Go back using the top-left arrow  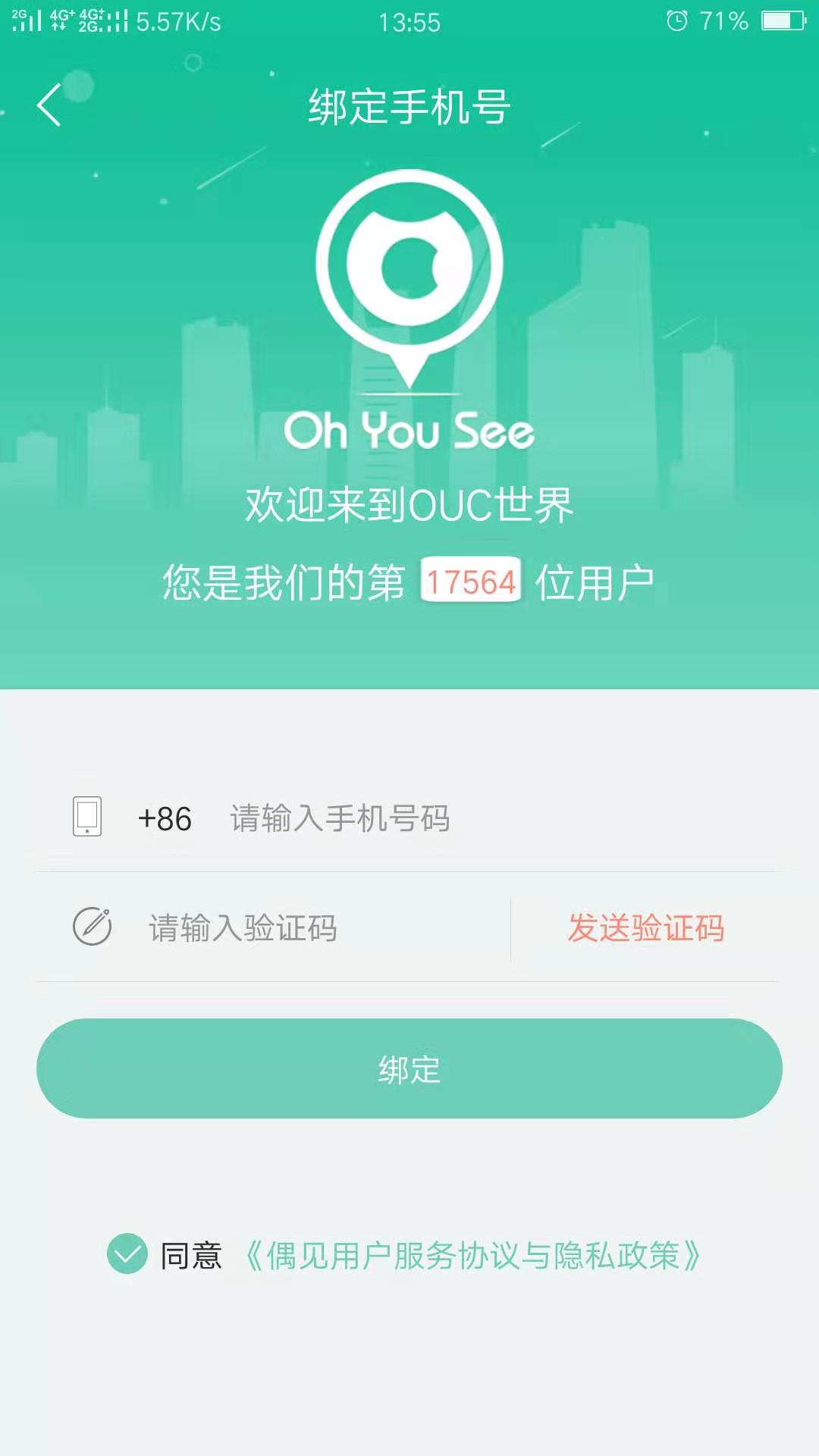point(49,105)
